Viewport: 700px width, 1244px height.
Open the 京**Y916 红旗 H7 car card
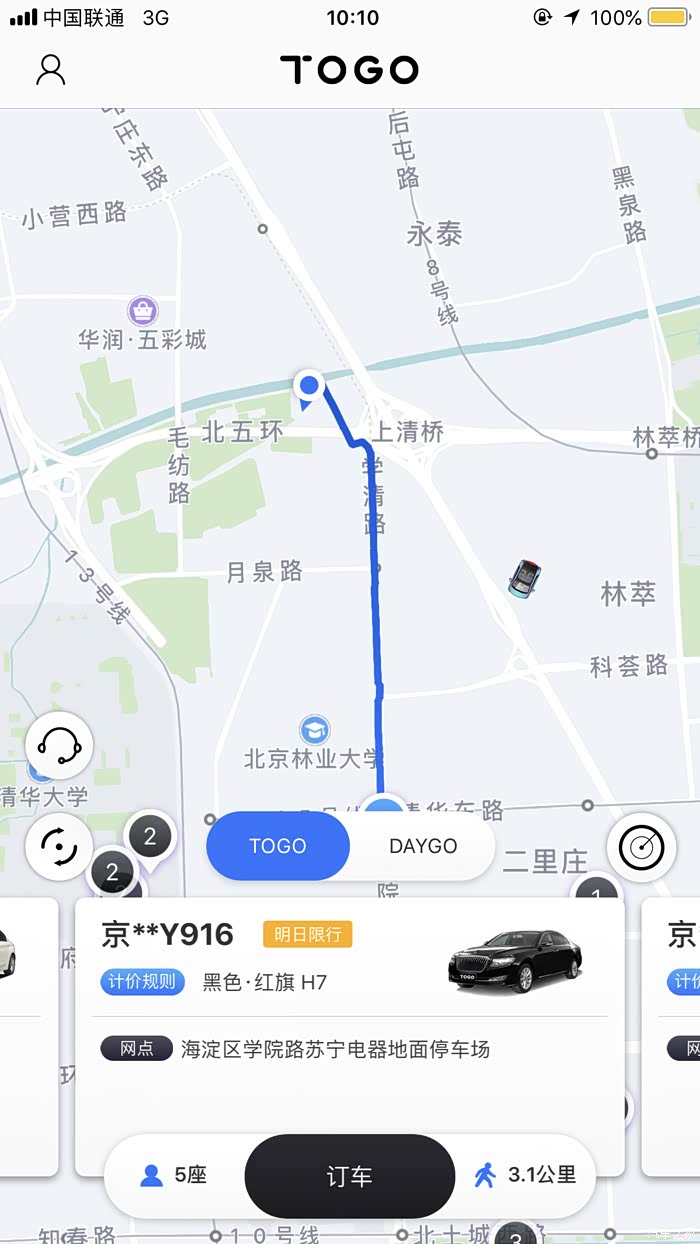tap(350, 1010)
